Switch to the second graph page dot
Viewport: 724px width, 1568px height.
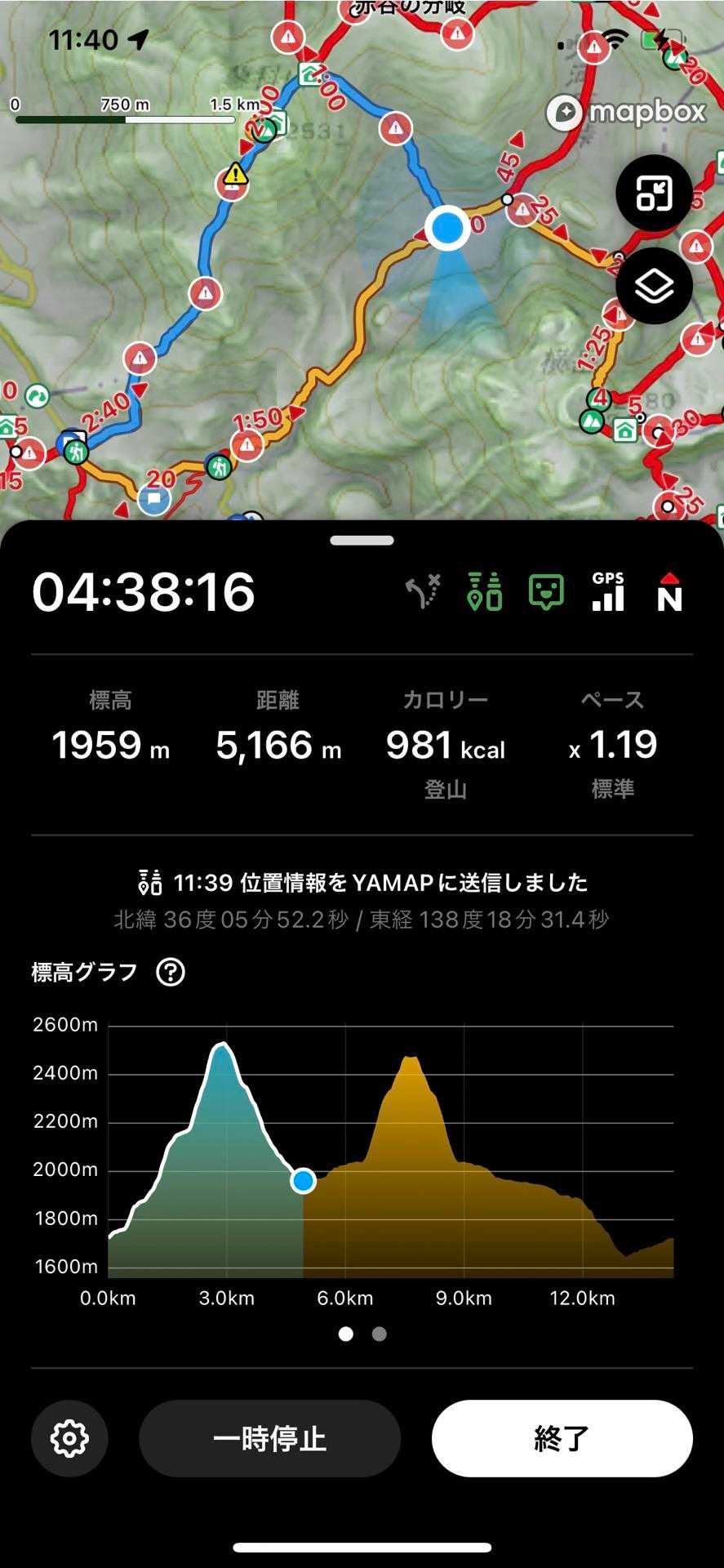tap(379, 1334)
